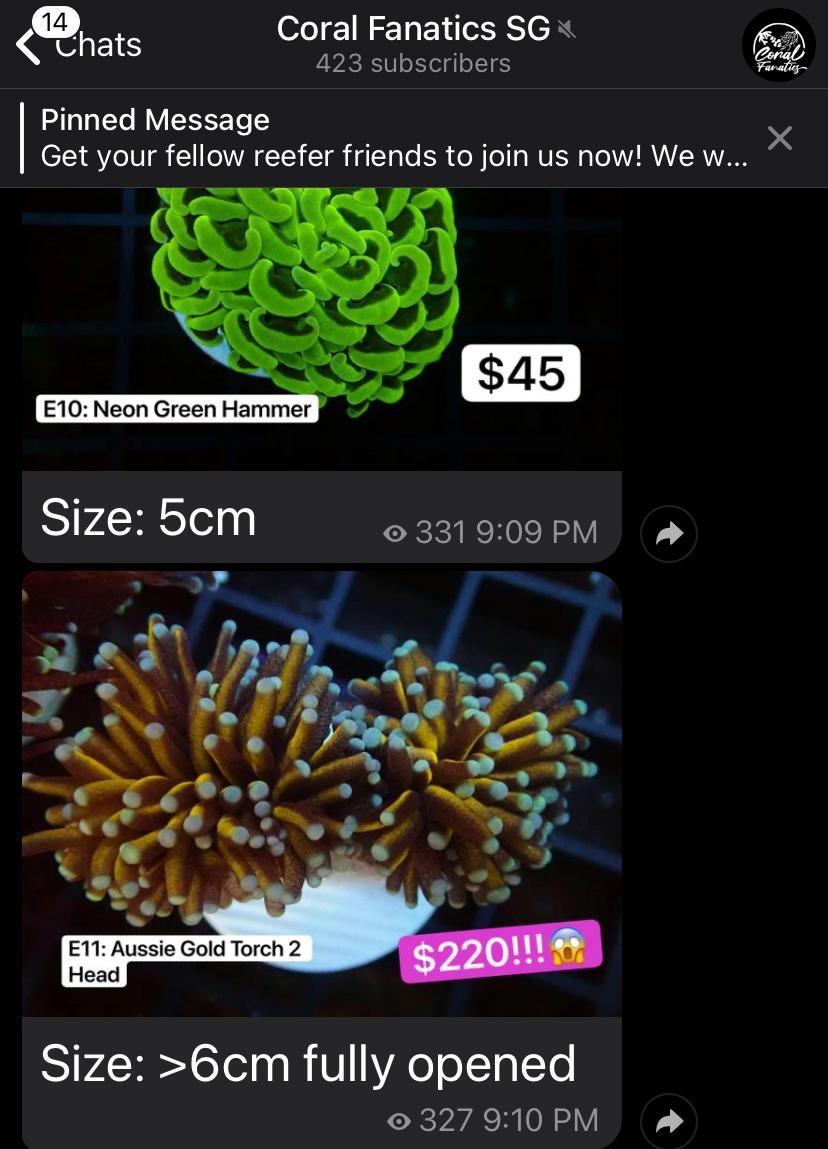Forward the Size: 5cm post
Screen dimensions: 828x1149
pyautogui.click(x=668, y=534)
